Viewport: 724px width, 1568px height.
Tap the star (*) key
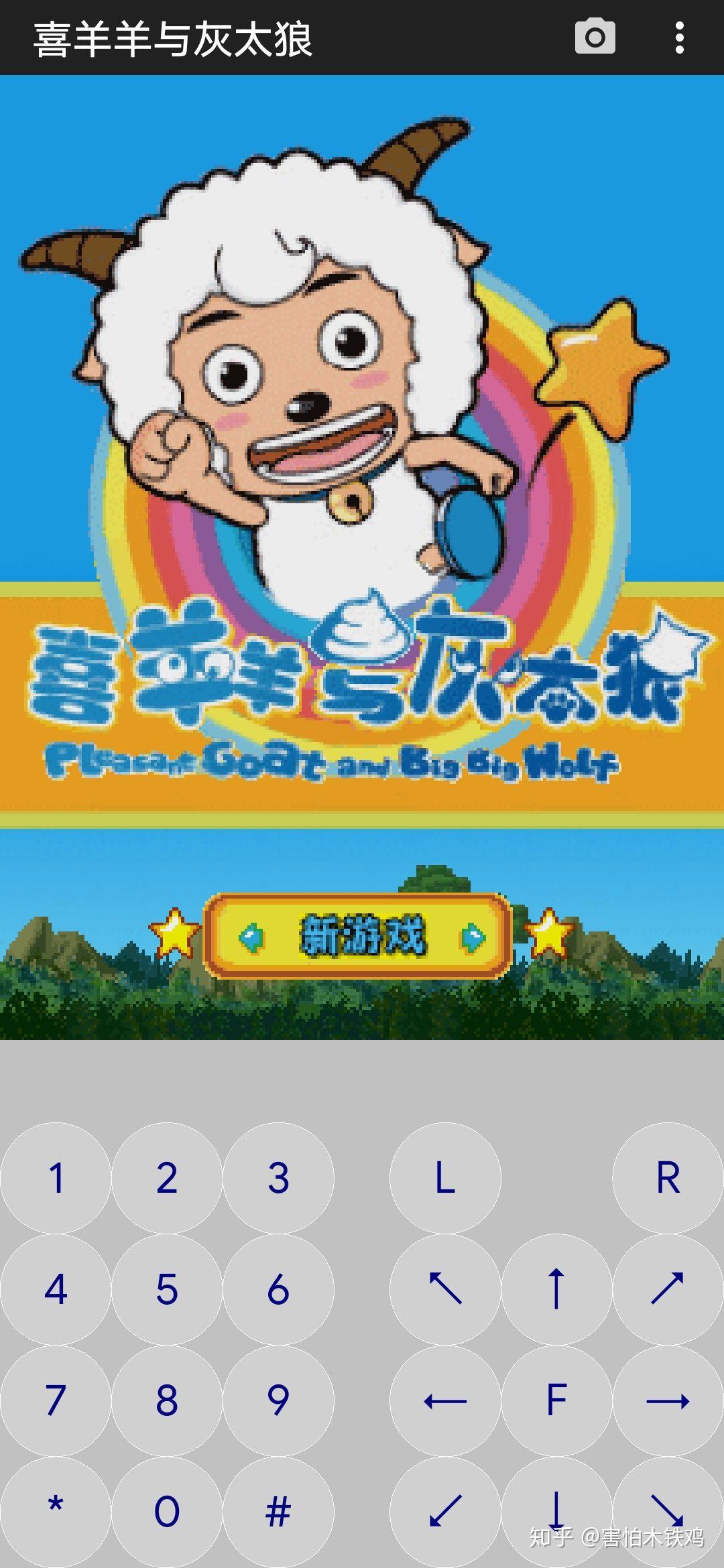56,1512
